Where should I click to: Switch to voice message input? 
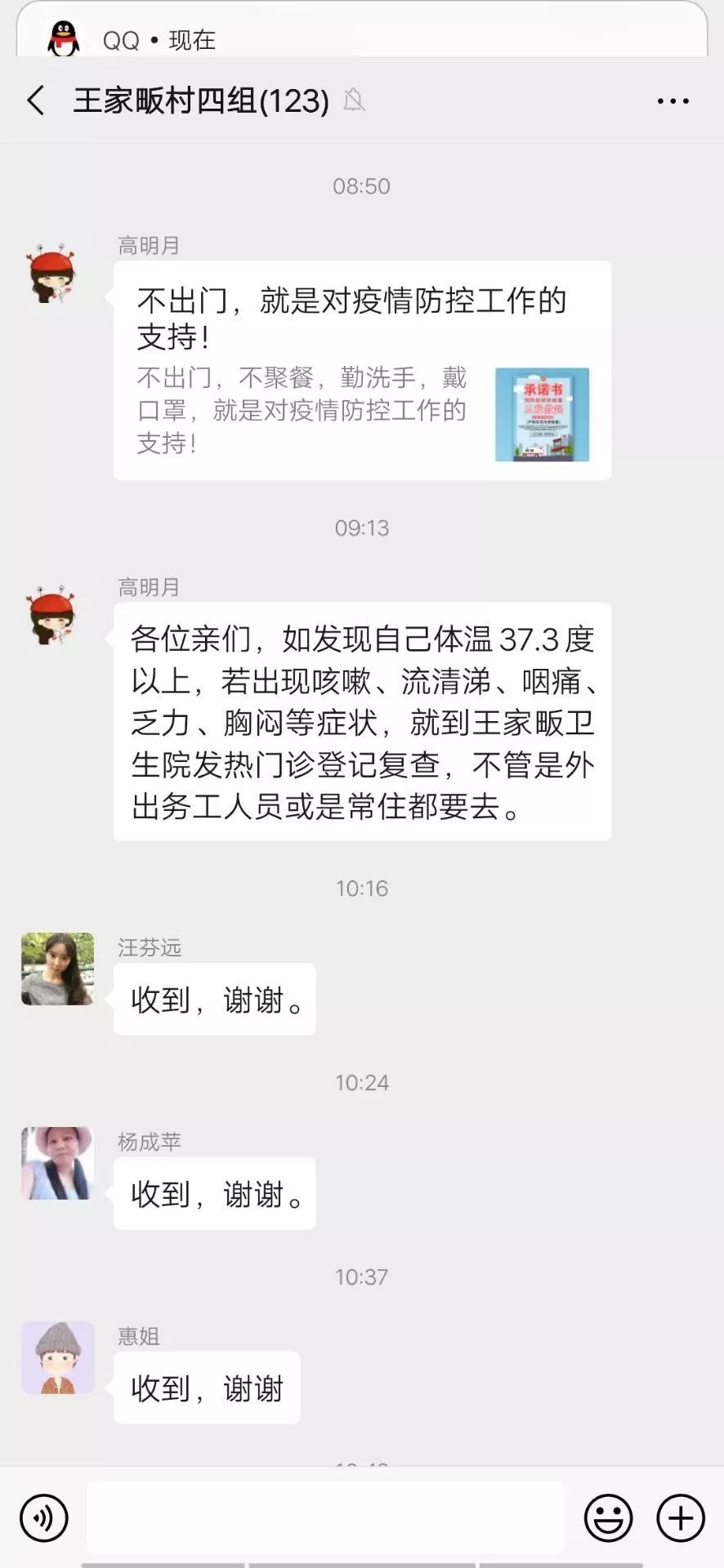[44, 1518]
